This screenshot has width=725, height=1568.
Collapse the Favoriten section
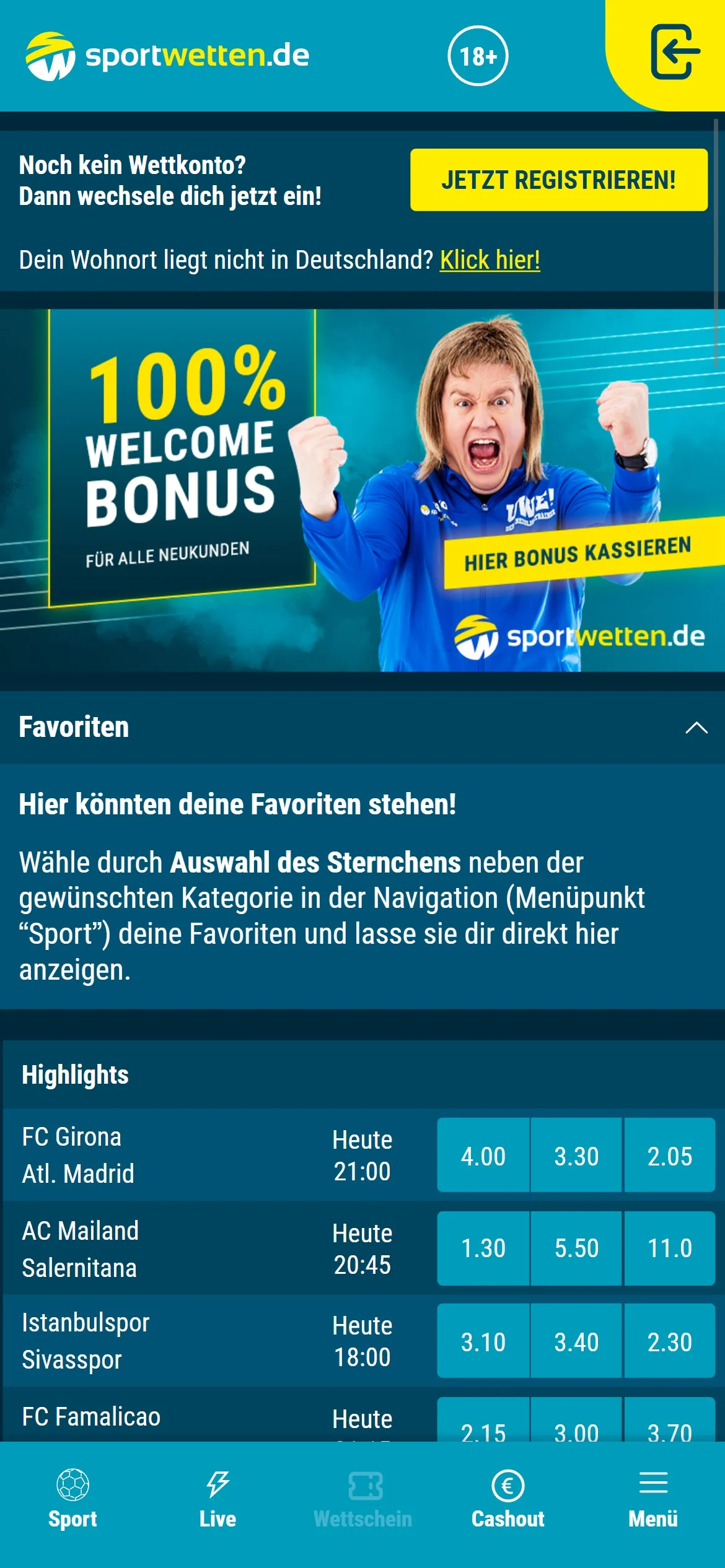tap(696, 728)
